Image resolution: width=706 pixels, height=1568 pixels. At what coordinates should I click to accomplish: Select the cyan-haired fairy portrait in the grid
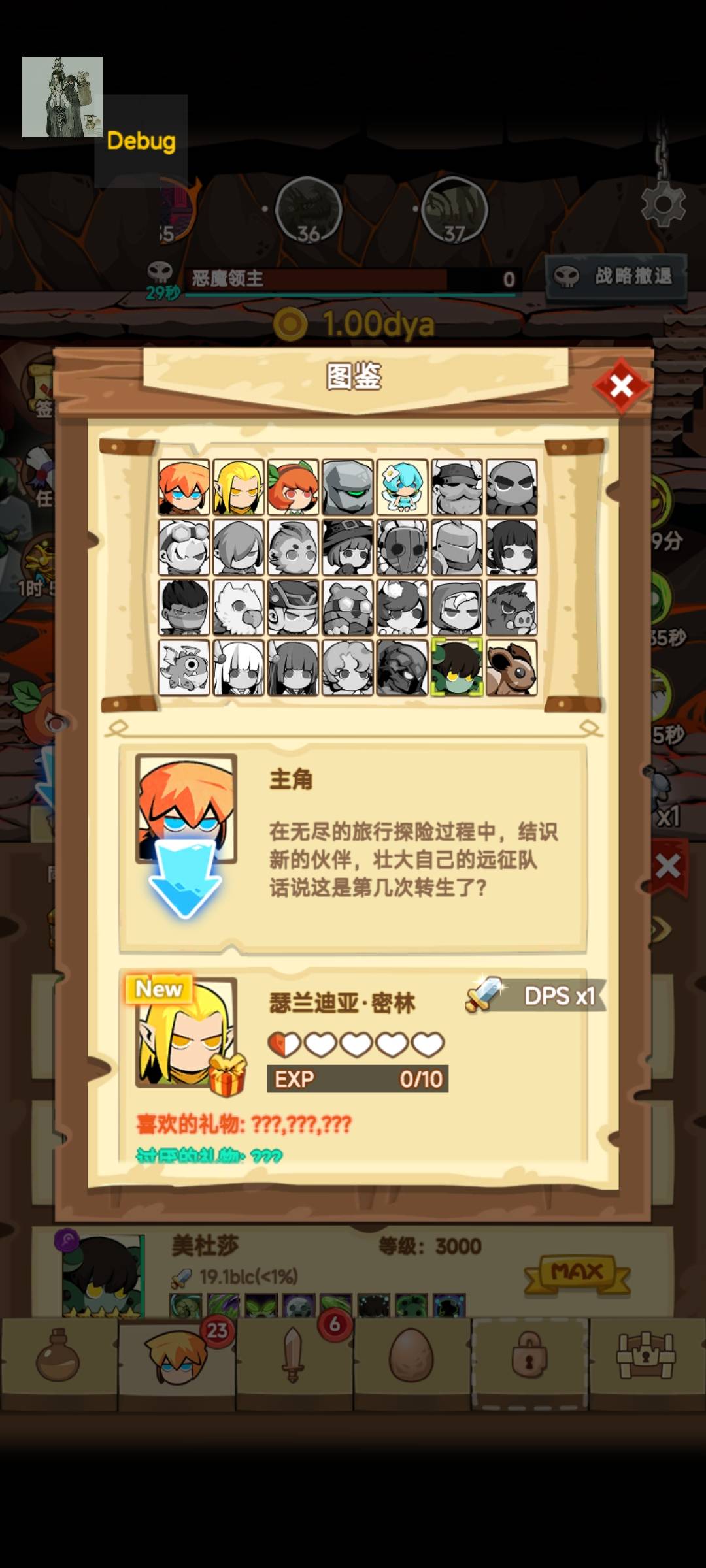pyautogui.click(x=402, y=487)
